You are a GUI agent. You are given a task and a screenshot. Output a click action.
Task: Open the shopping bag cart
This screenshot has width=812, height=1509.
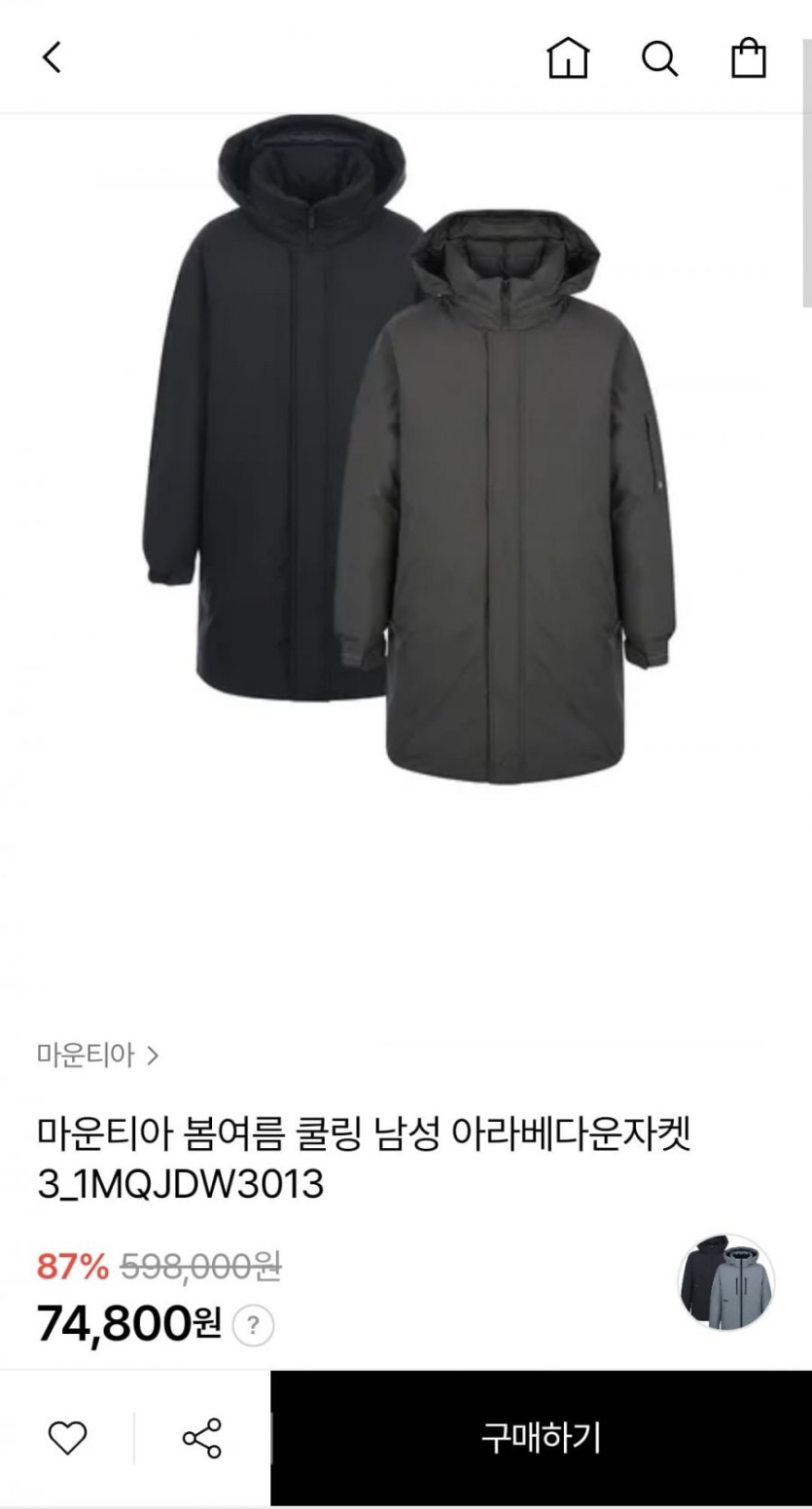748,57
